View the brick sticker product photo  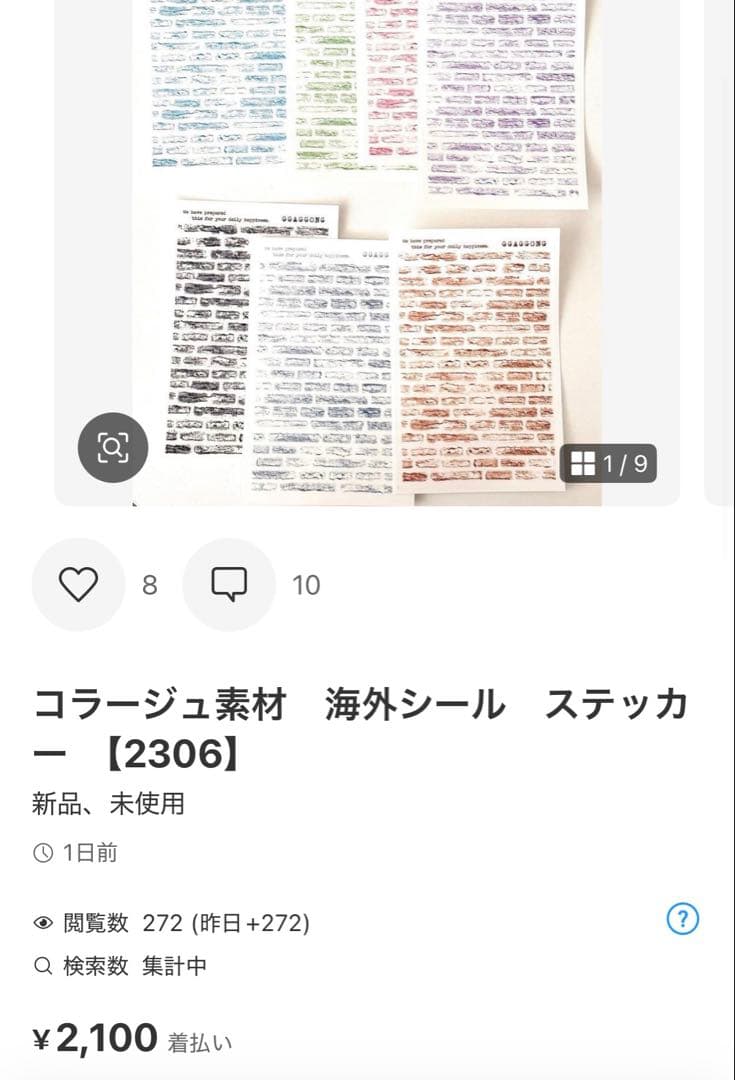(x=367, y=250)
